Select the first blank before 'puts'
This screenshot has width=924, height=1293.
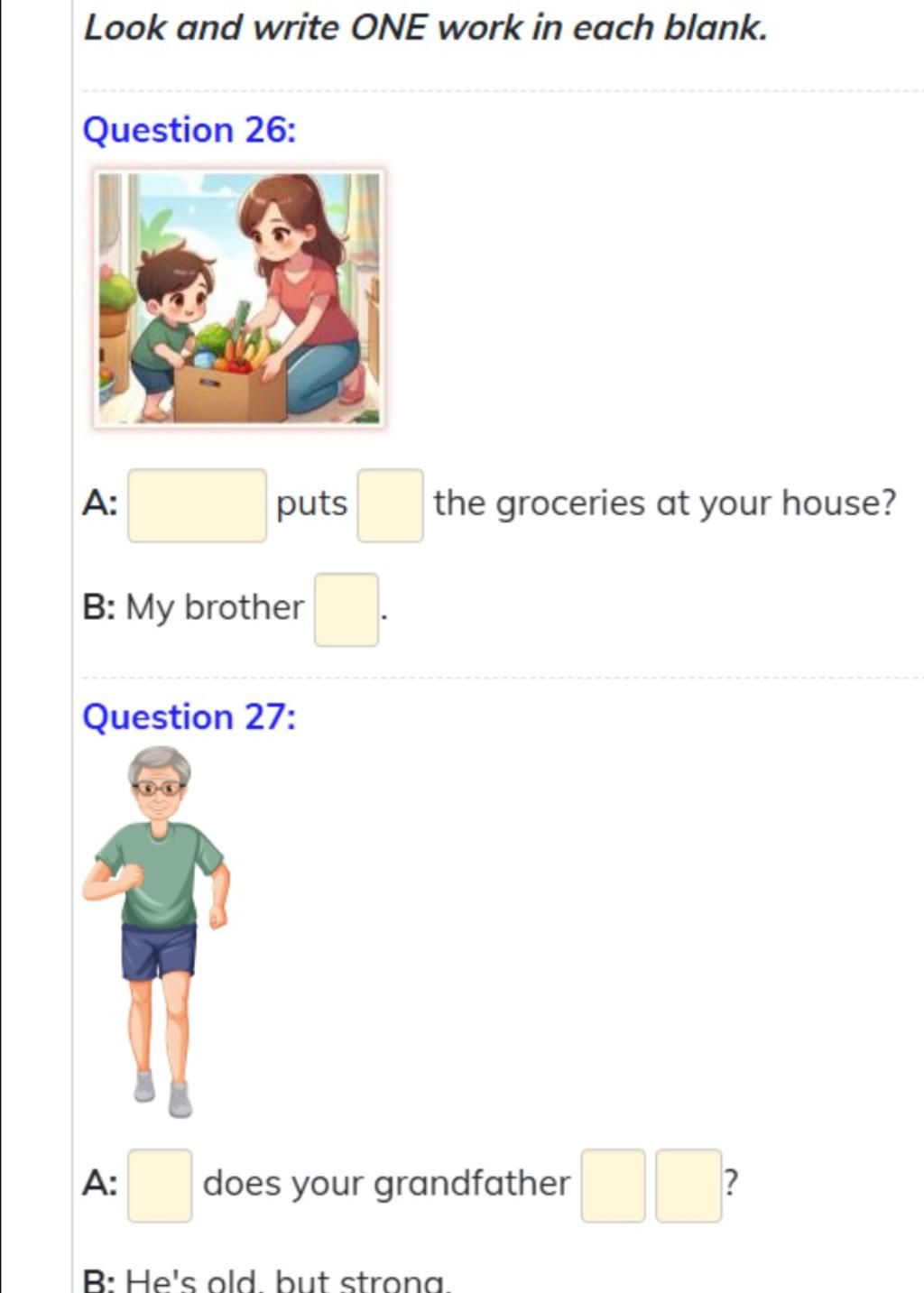[197, 505]
